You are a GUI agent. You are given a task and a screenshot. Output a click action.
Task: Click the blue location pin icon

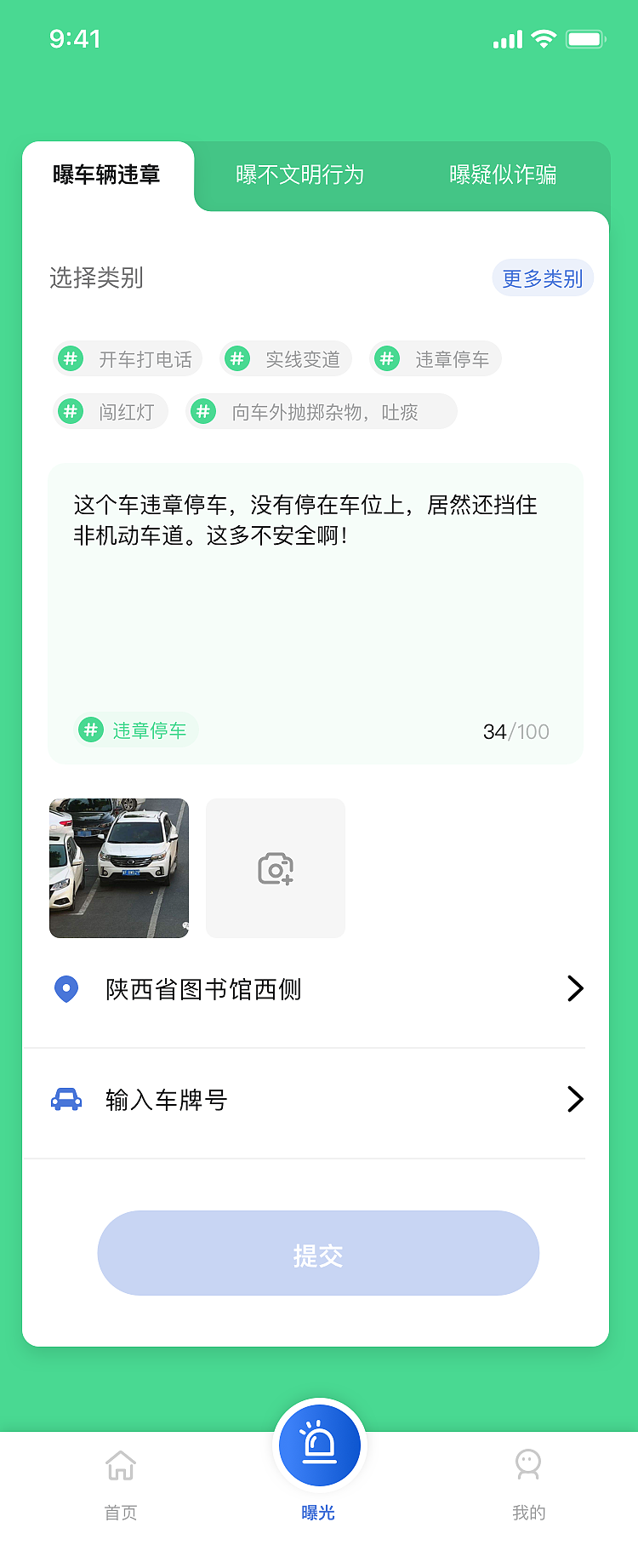[x=66, y=988]
